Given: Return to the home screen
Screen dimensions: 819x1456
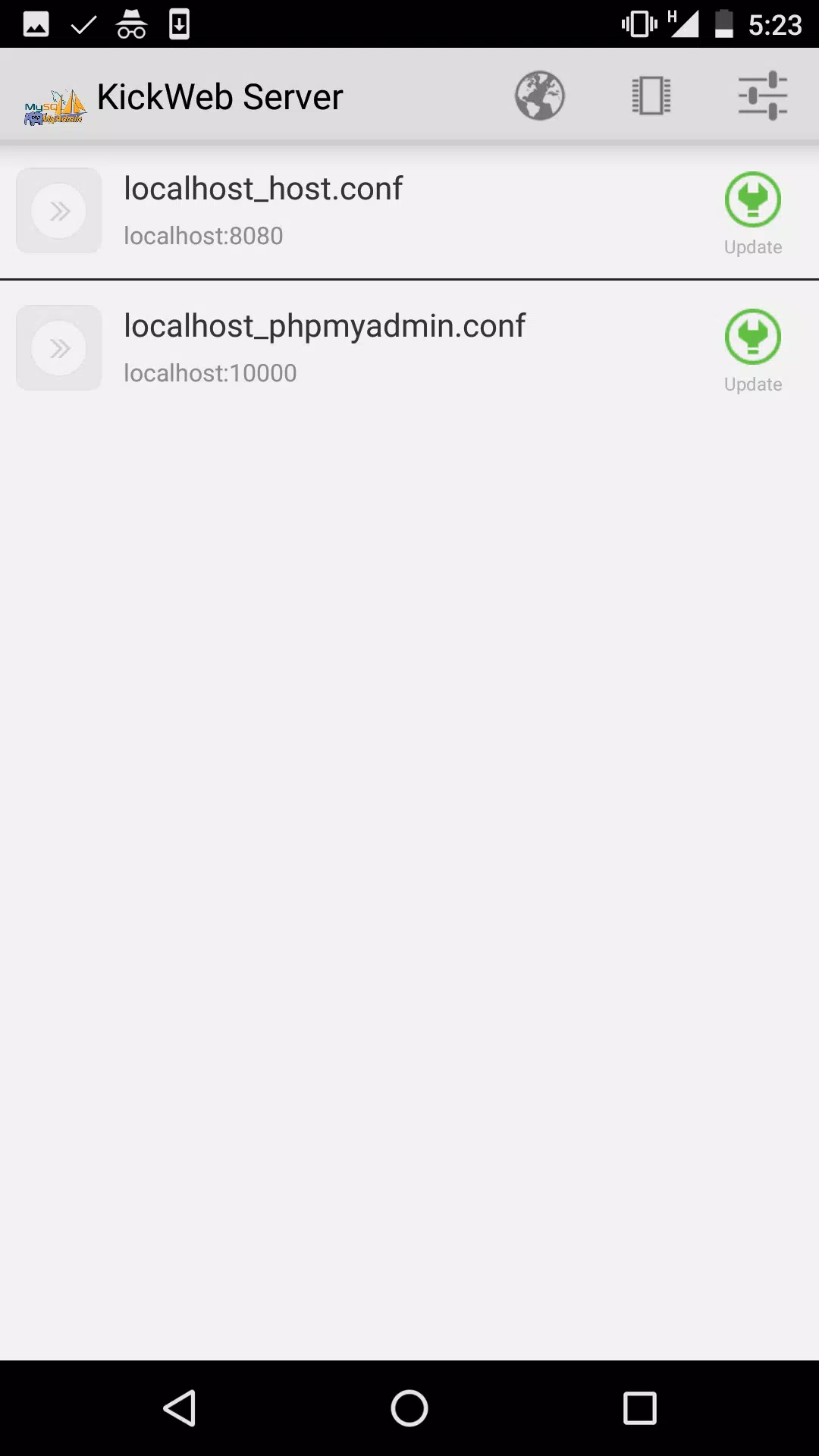Looking at the screenshot, I should [409, 1408].
